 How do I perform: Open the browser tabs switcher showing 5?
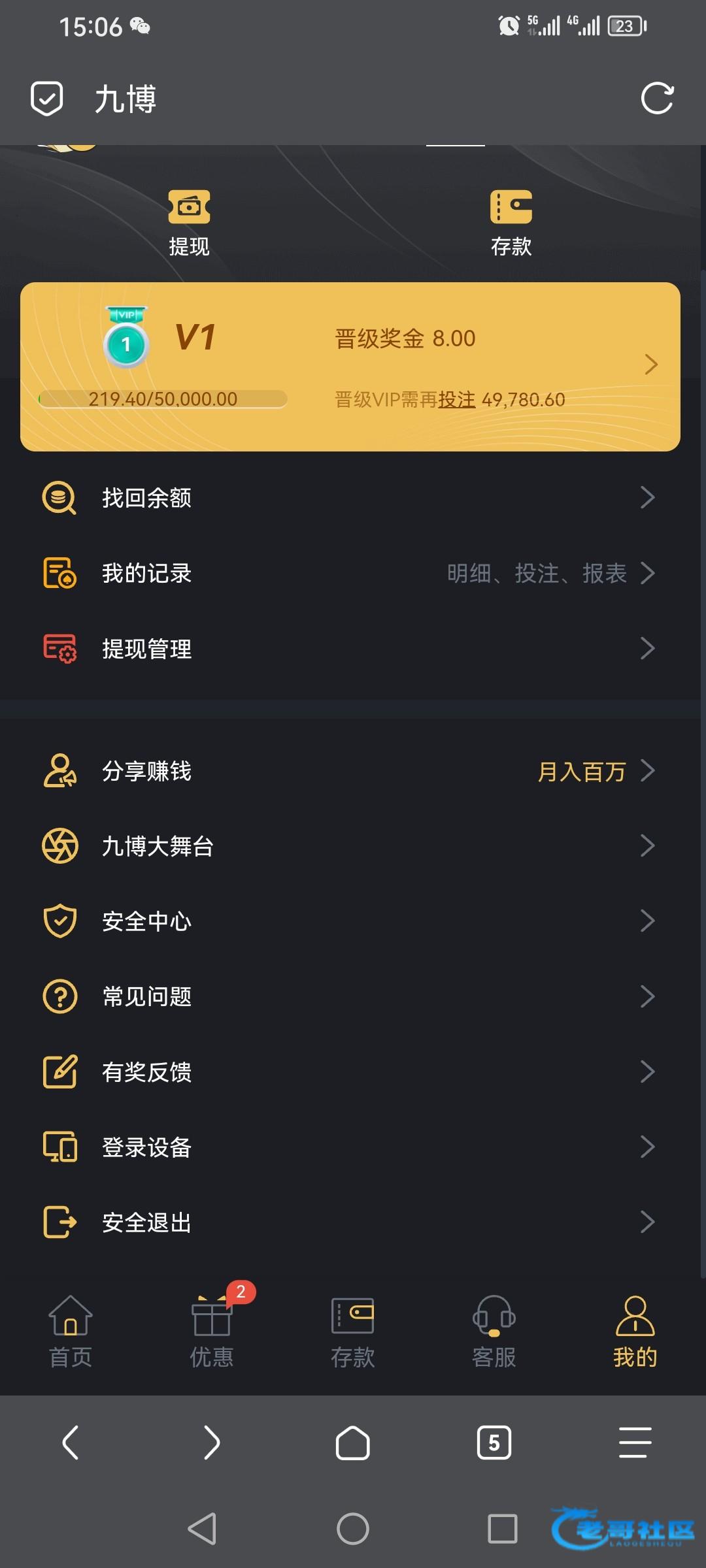pyautogui.click(x=494, y=1443)
